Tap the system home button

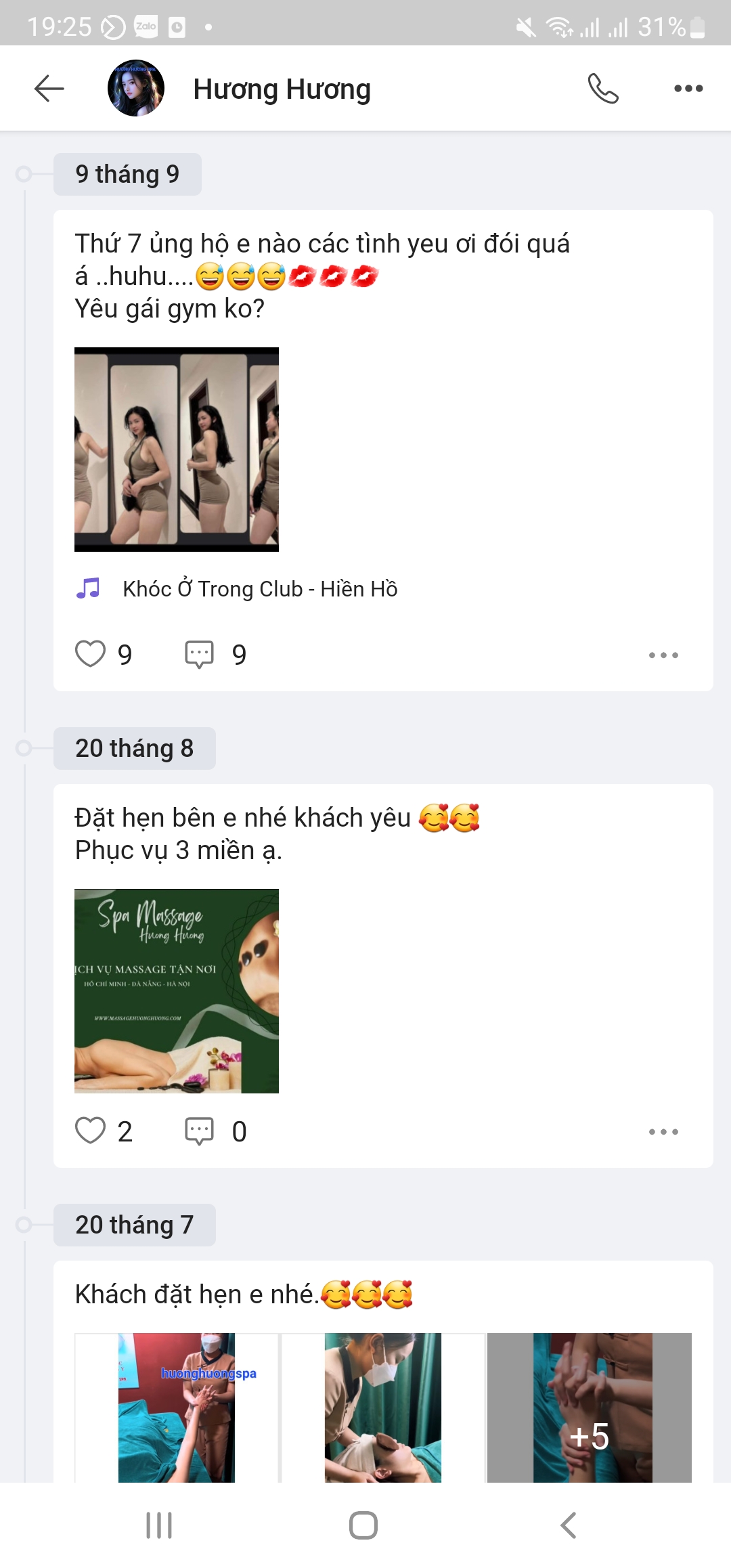point(363,1525)
